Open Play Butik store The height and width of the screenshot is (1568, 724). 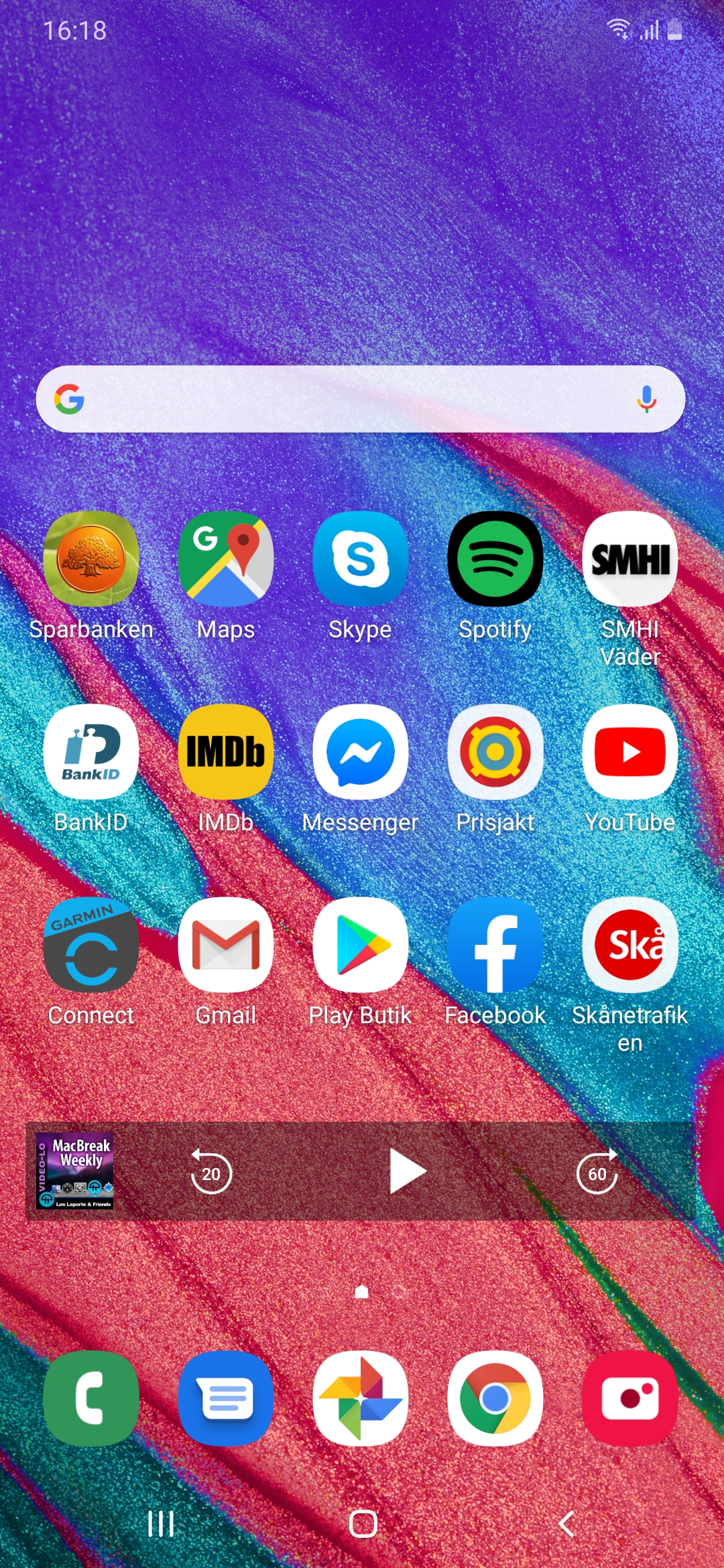[x=361, y=945]
